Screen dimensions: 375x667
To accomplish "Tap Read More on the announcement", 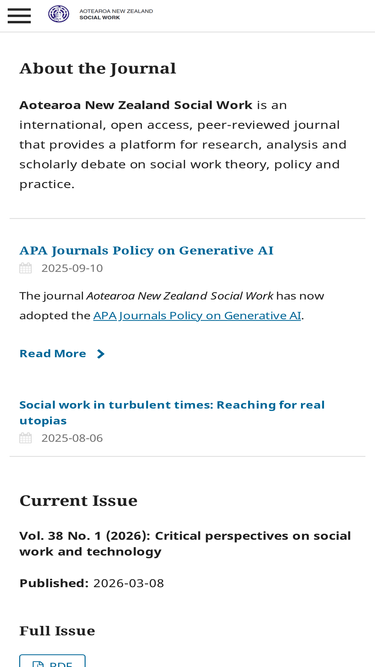I will (x=62, y=353).
